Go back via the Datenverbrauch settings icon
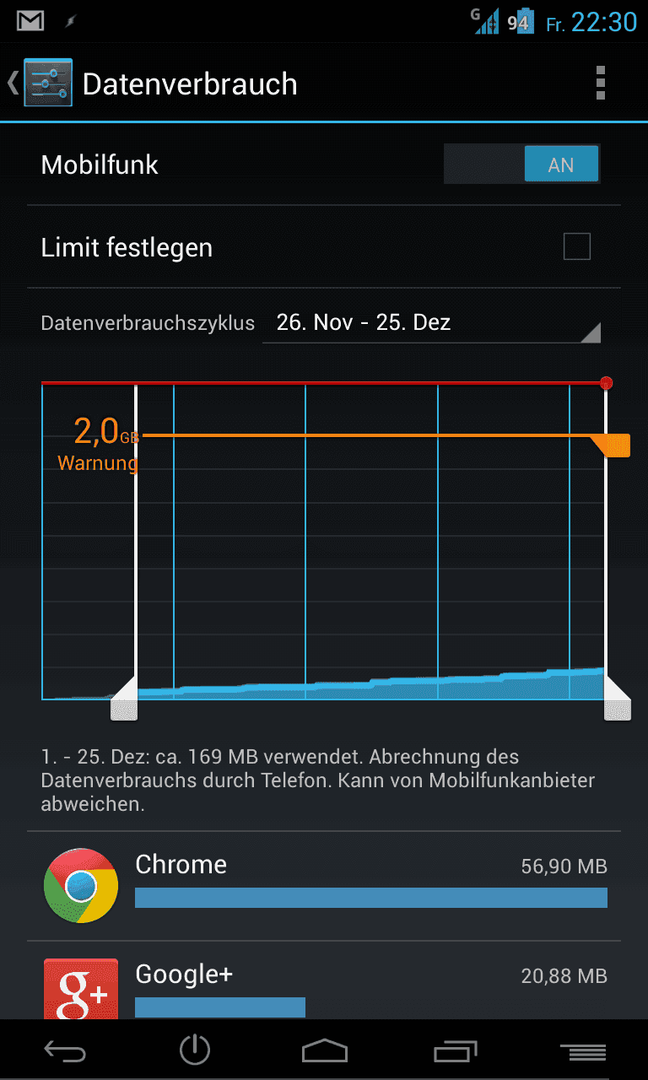The image size is (648, 1080). click(x=40, y=83)
